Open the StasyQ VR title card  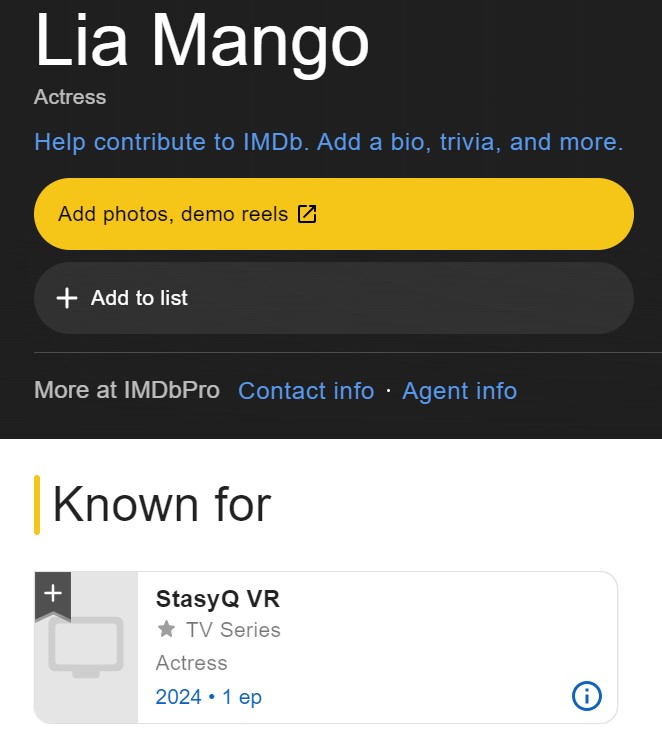[x=218, y=600]
